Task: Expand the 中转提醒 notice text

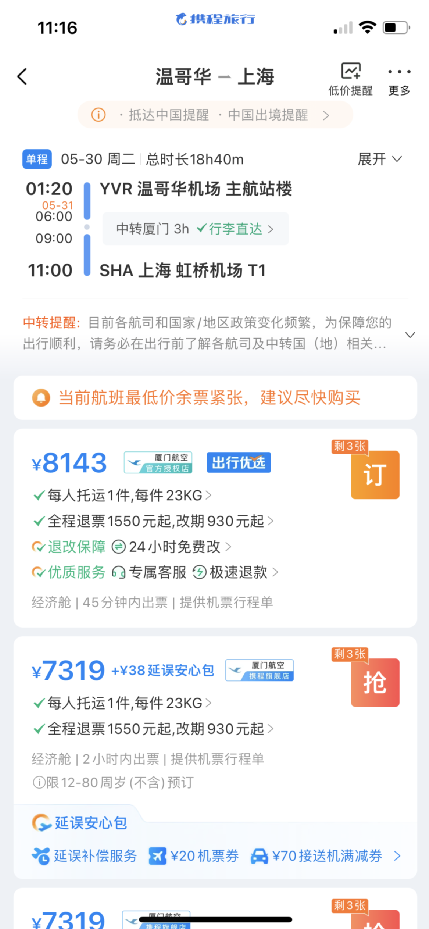Action: click(x=409, y=335)
